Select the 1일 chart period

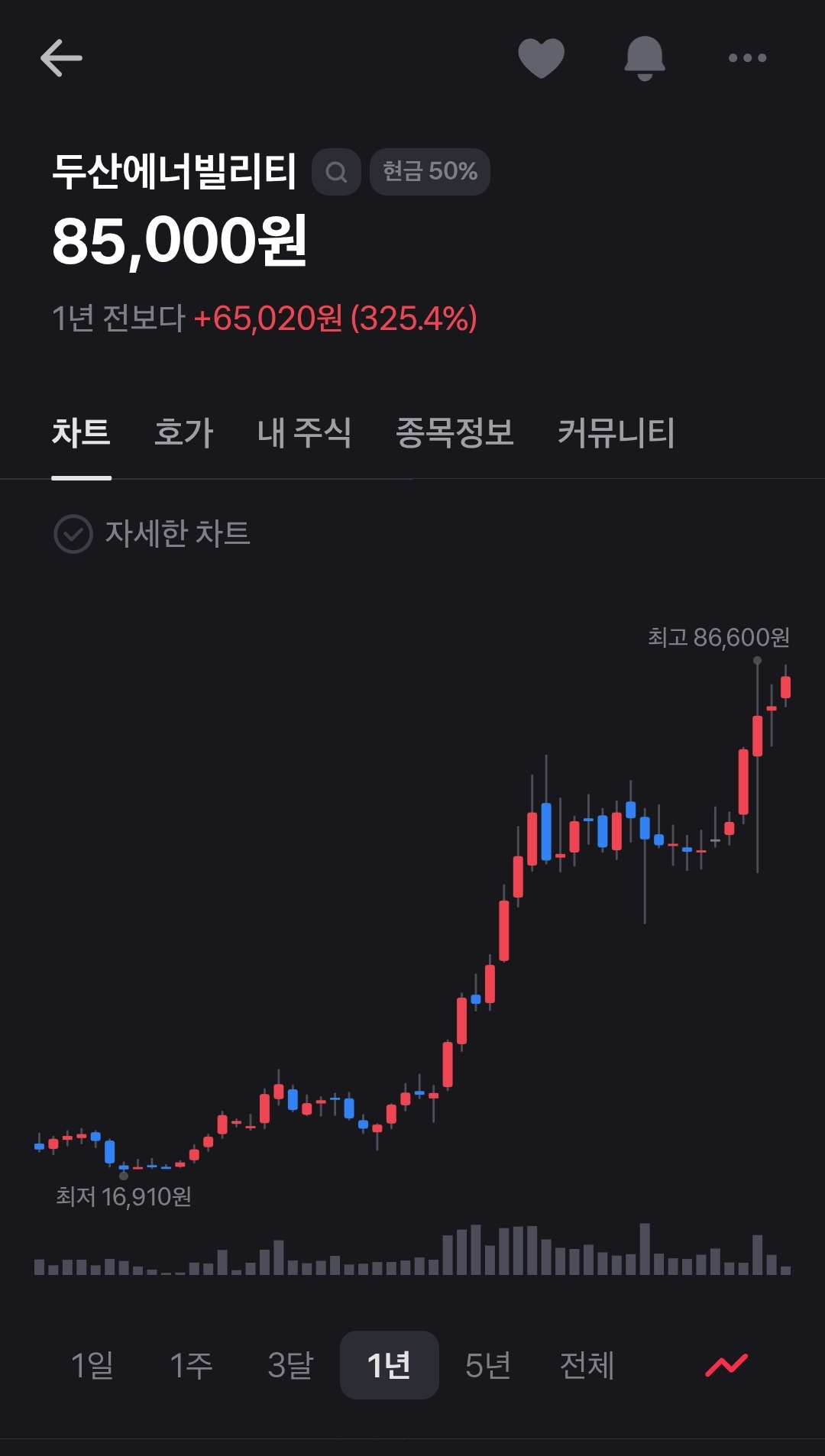pyautogui.click(x=92, y=1365)
